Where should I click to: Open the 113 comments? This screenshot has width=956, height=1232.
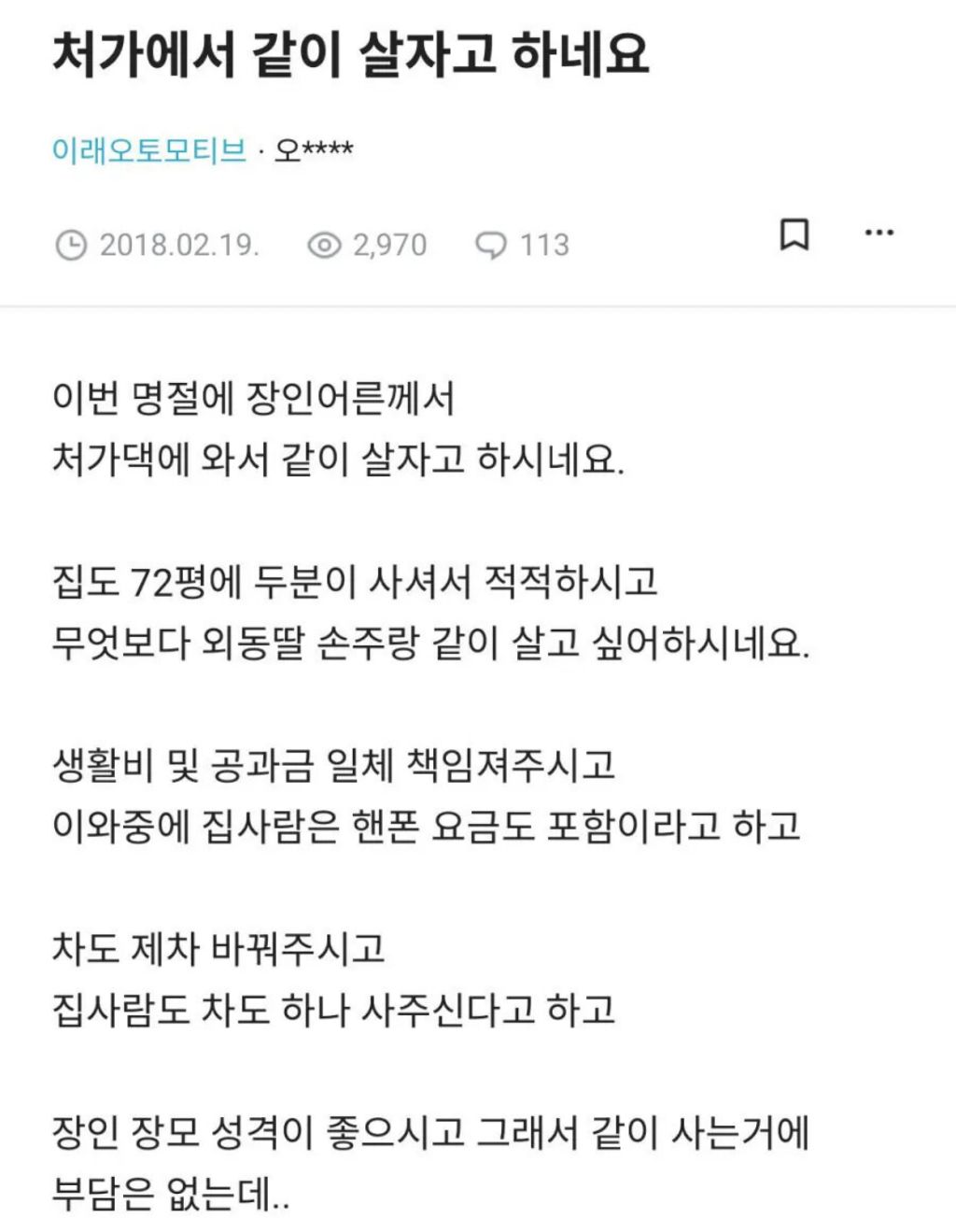pyautogui.click(x=522, y=245)
